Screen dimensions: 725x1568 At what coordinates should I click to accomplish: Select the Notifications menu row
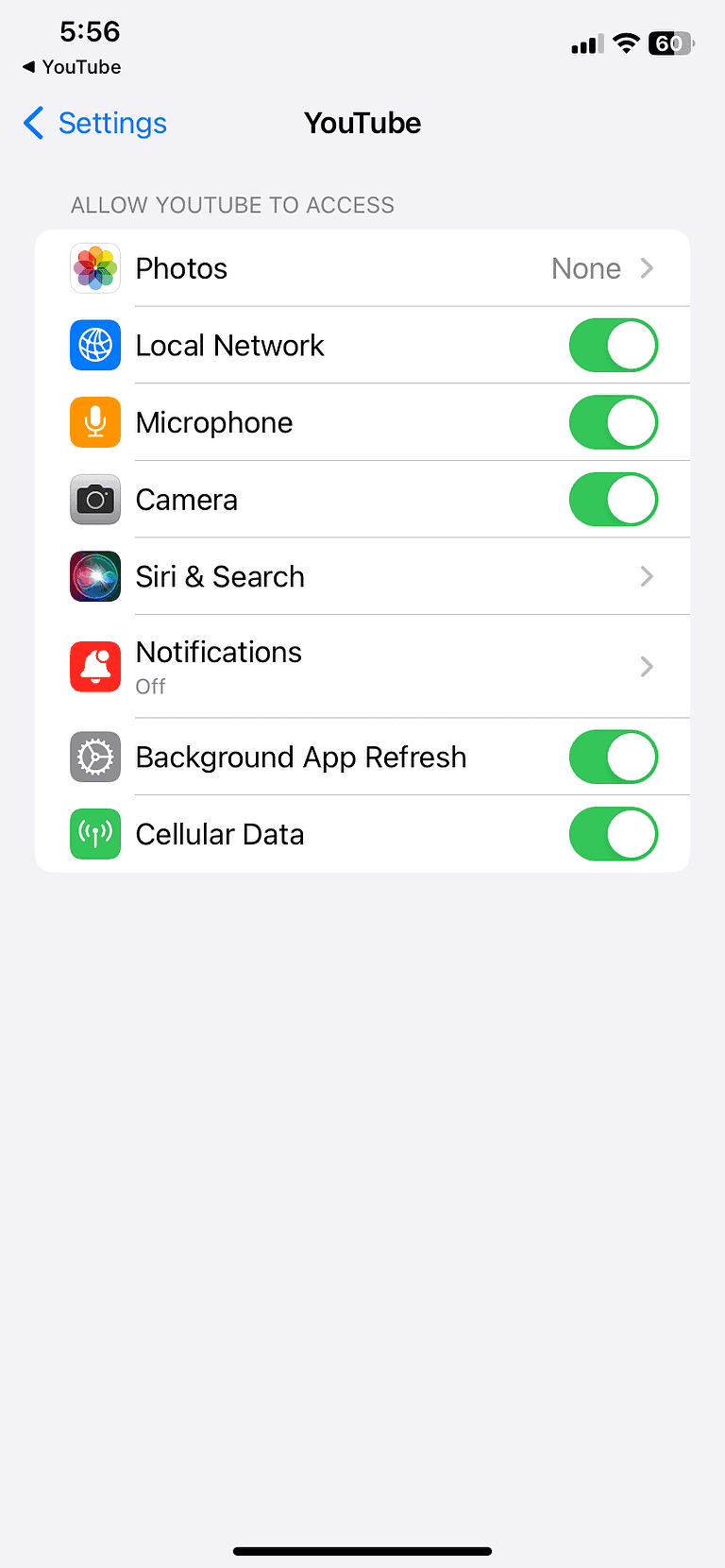coord(362,666)
